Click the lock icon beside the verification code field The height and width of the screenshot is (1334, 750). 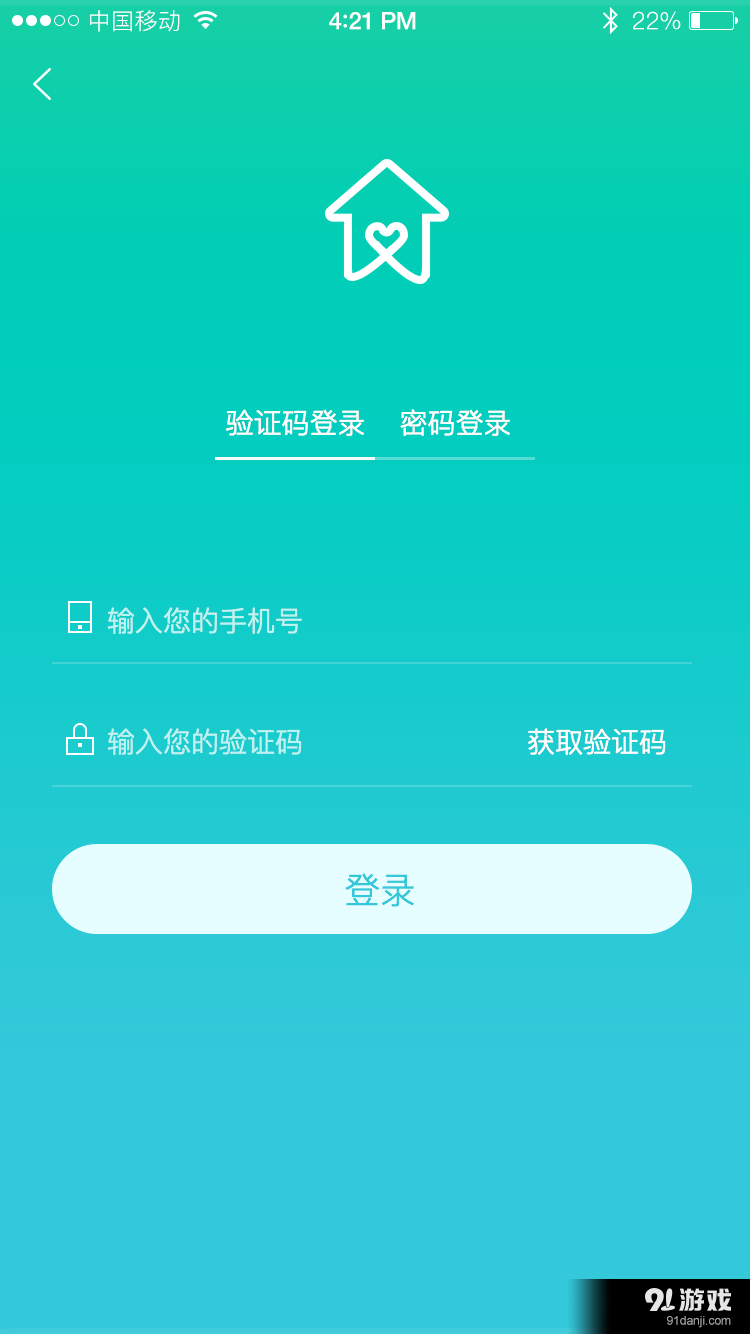click(x=80, y=740)
